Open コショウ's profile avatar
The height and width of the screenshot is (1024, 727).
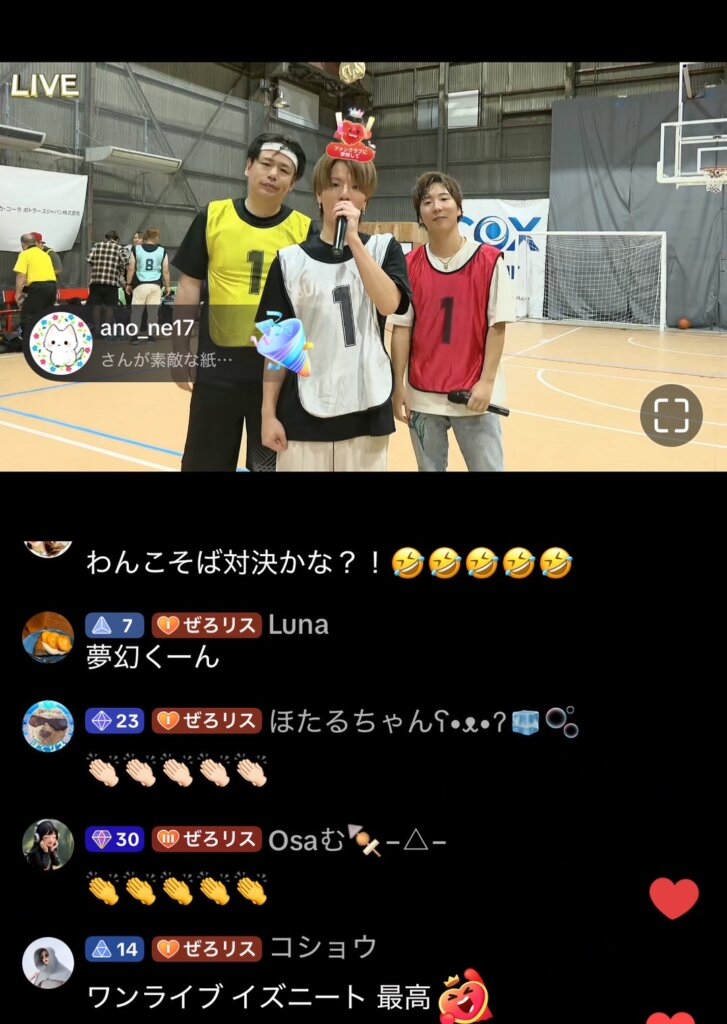(x=48, y=963)
